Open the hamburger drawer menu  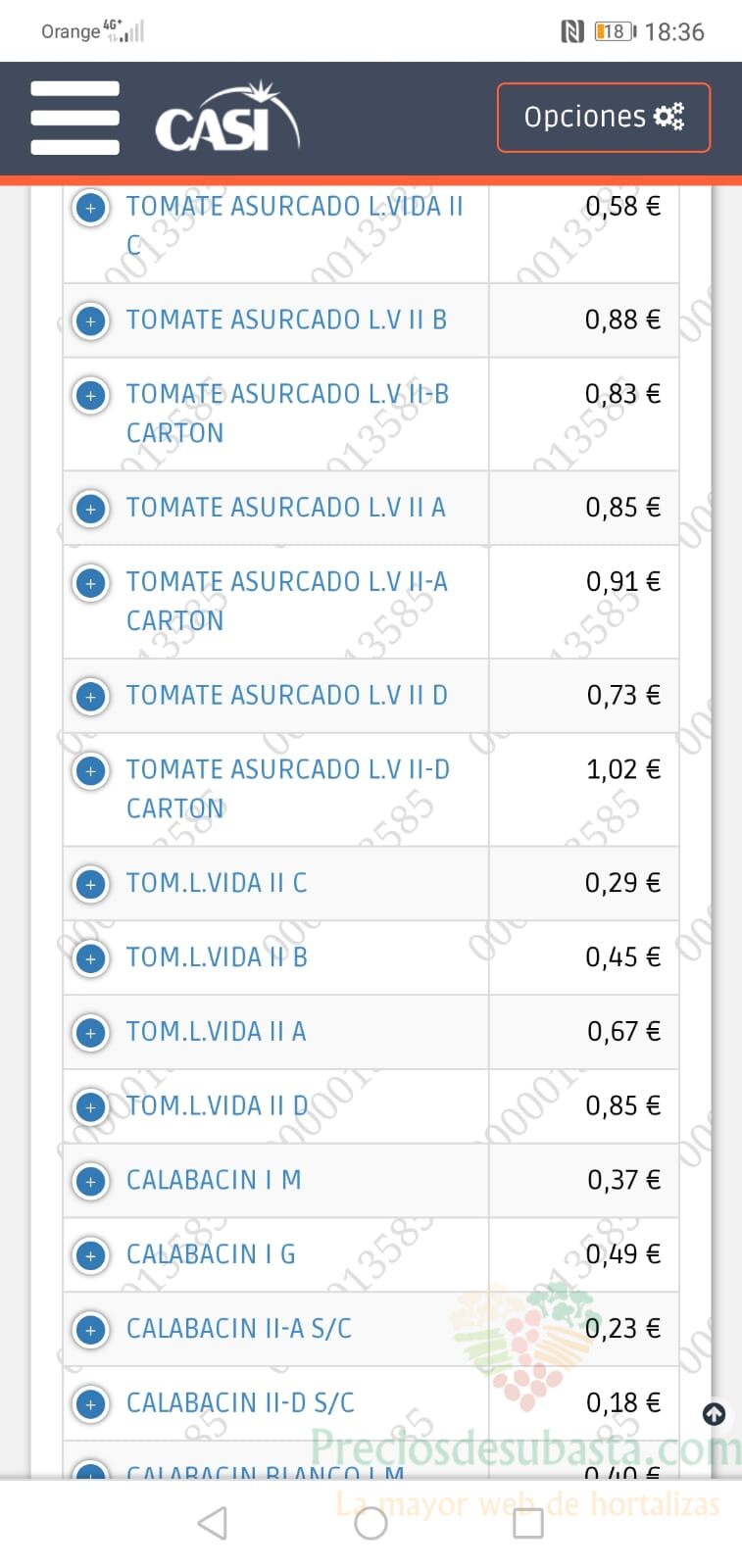point(74,118)
